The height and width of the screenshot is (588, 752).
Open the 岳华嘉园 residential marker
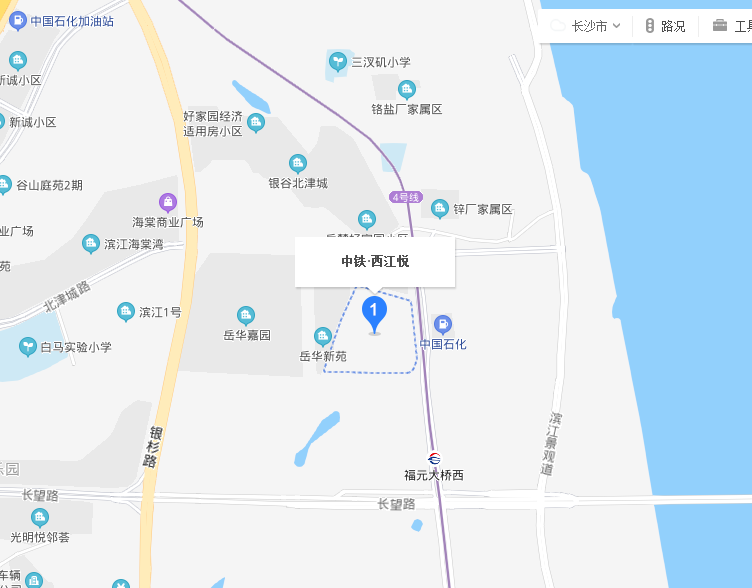coord(245,316)
